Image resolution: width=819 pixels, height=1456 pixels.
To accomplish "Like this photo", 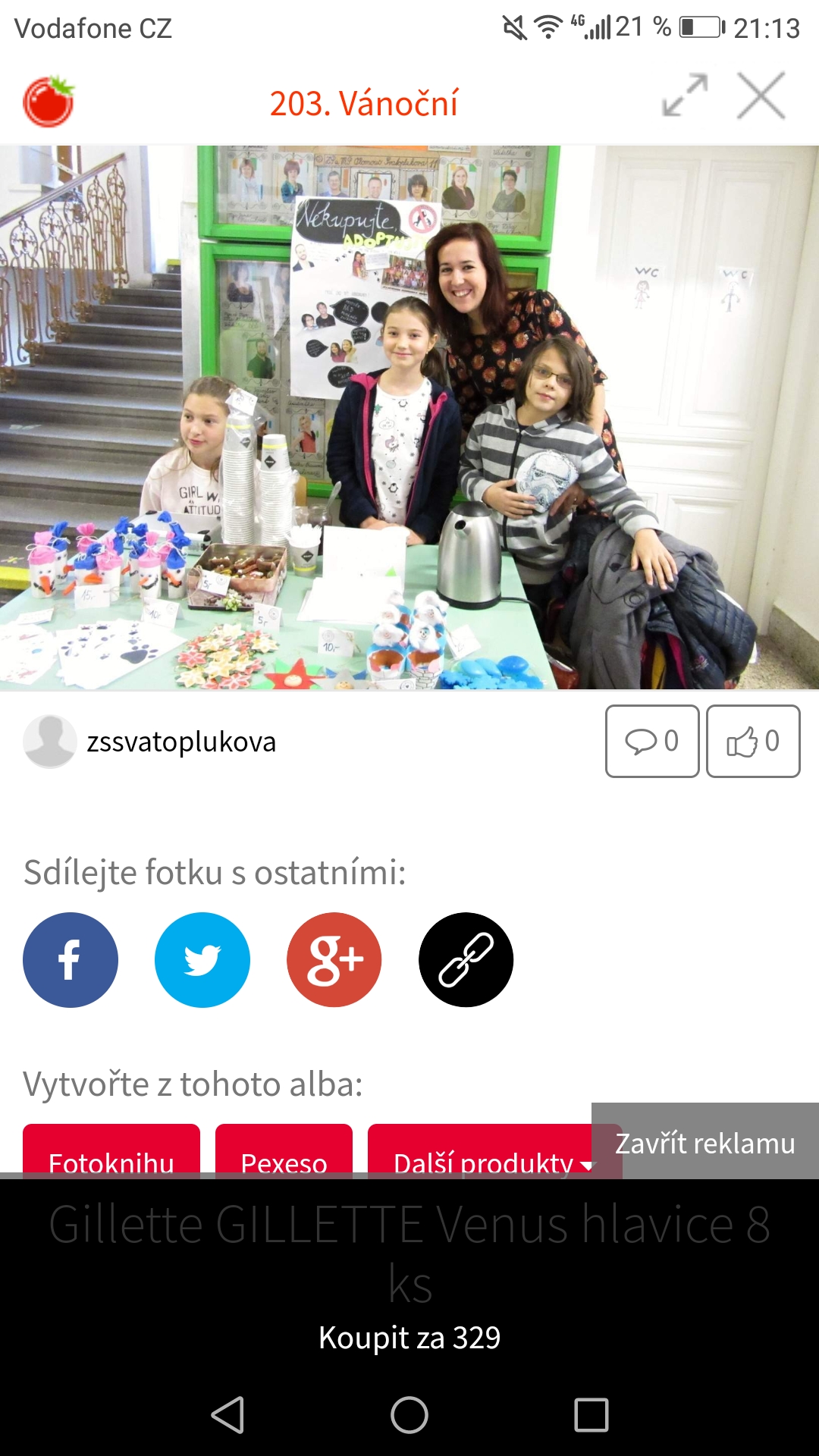I will (753, 741).
